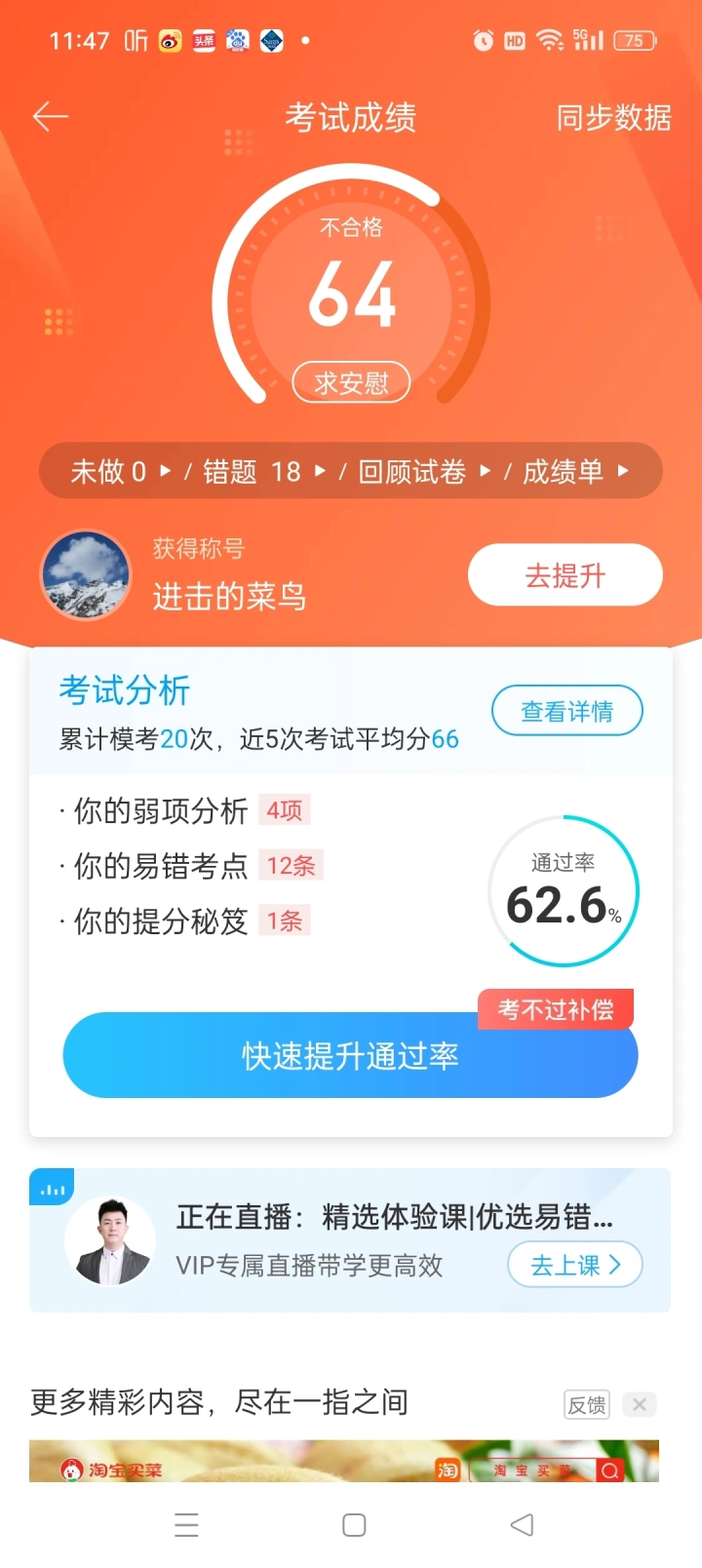The height and width of the screenshot is (1568, 702).
Task: Tap the 求安慰 button
Action: (x=351, y=382)
